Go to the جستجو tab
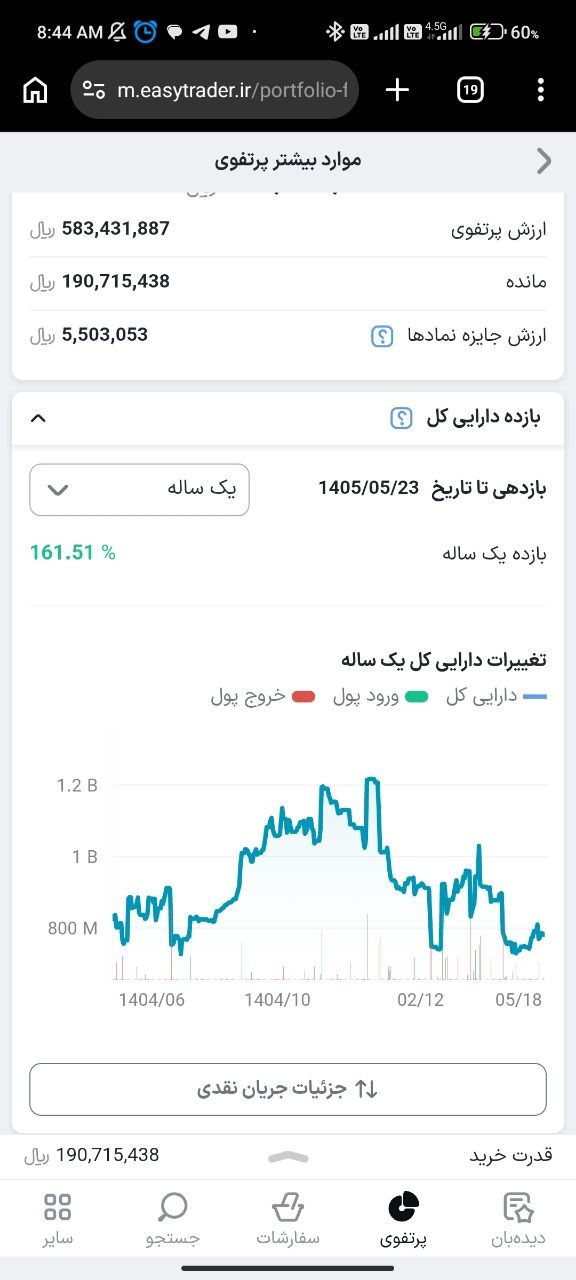576x1280 pixels. pos(173,1219)
